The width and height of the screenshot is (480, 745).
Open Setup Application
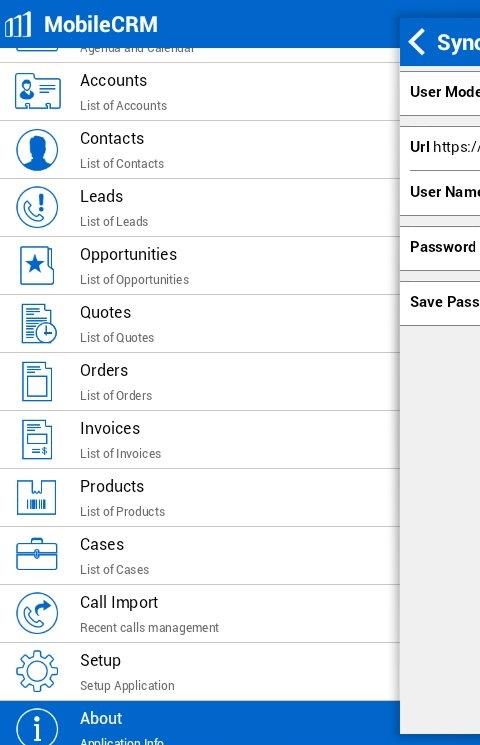pyautogui.click(x=200, y=671)
